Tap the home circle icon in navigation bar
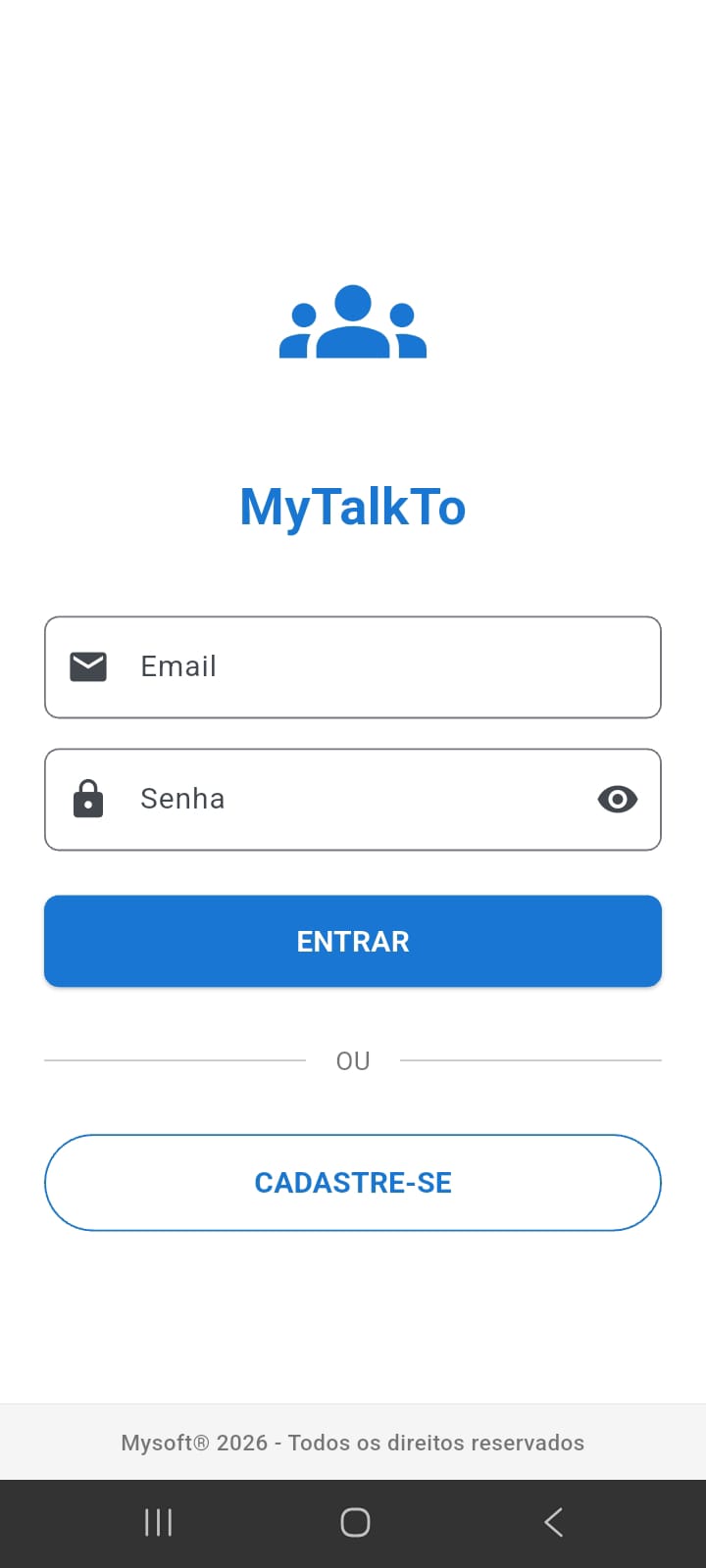The image size is (706, 1568). tap(354, 1522)
